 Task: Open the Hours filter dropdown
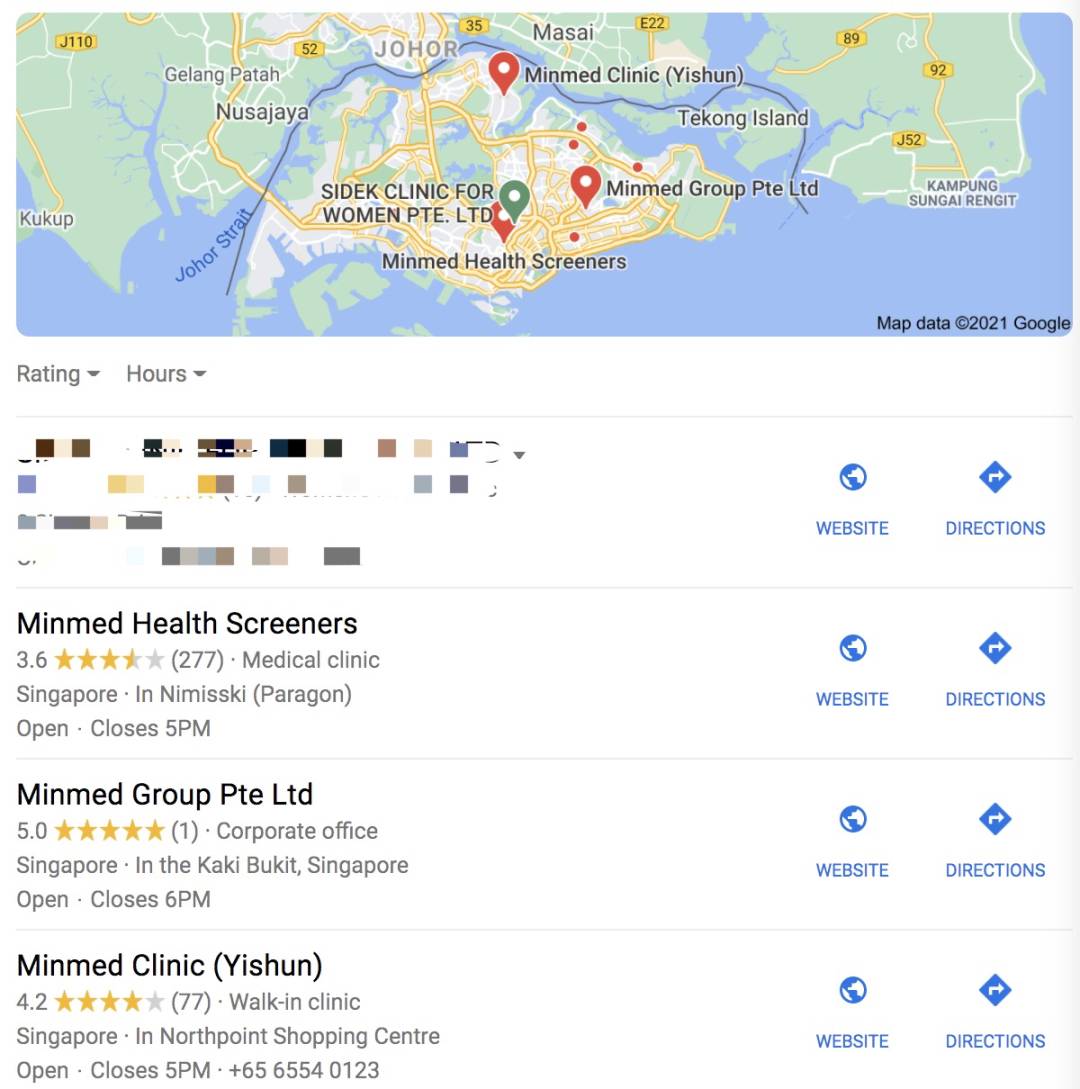click(x=166, y=374)
